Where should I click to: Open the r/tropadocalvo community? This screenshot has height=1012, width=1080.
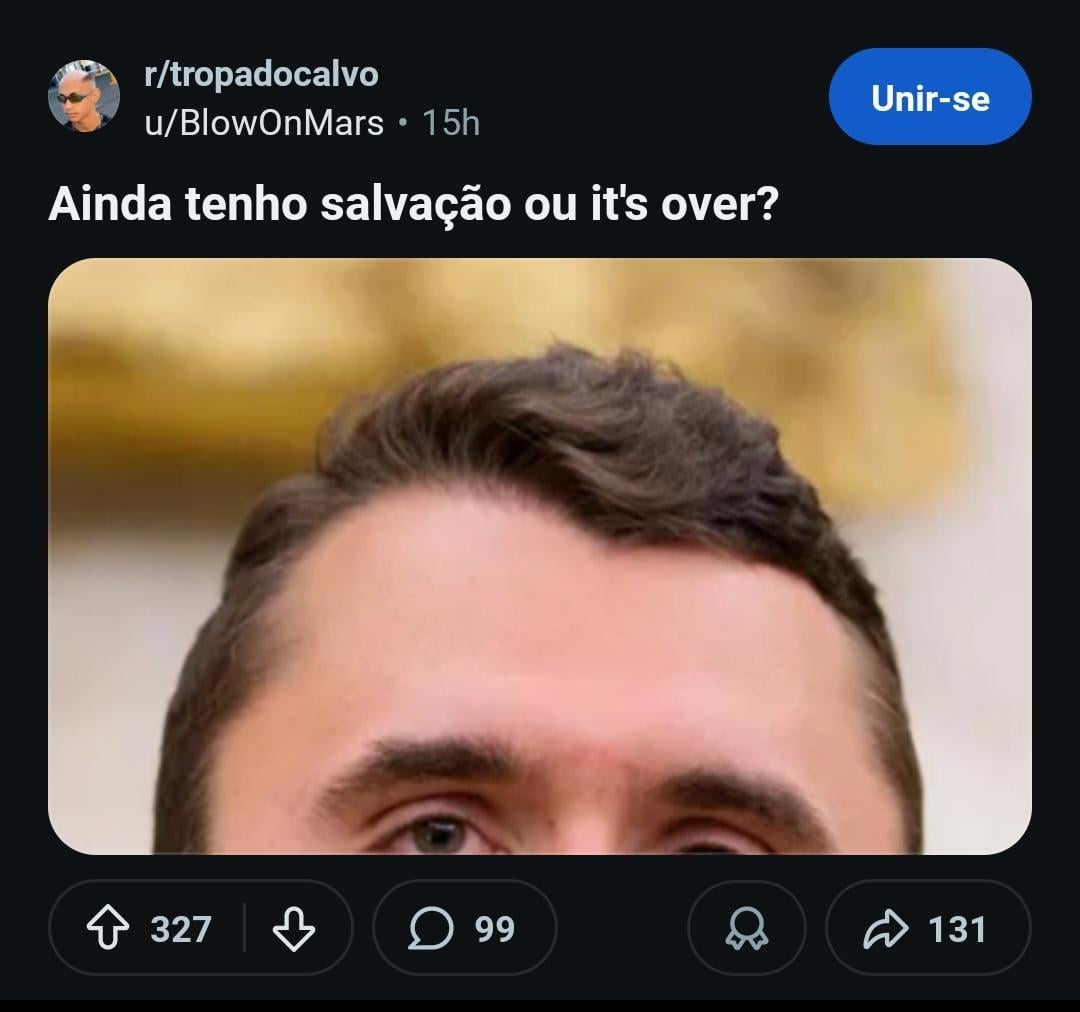[x=261, y=74]
